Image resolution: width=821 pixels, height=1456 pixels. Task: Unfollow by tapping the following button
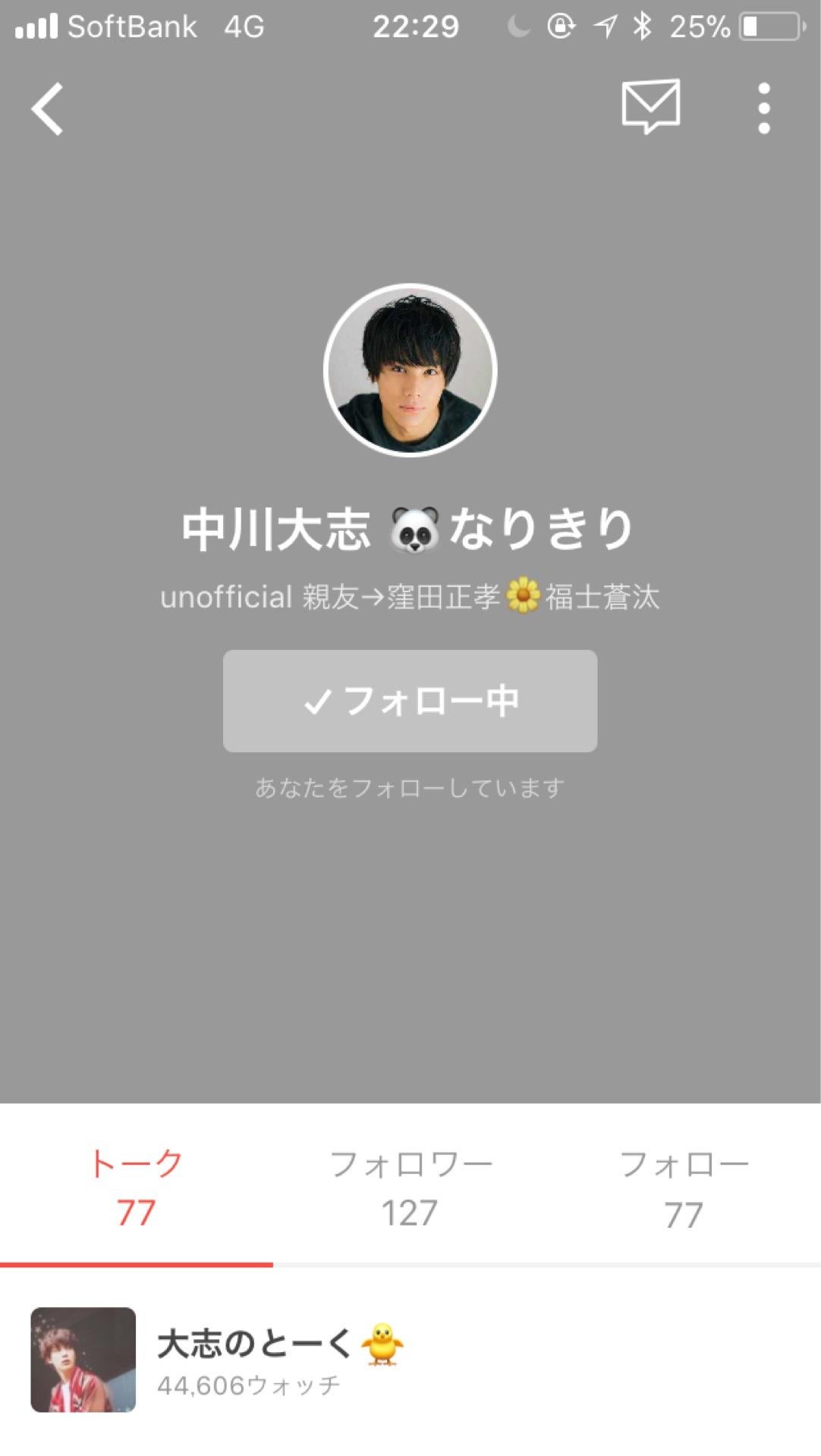410,701
